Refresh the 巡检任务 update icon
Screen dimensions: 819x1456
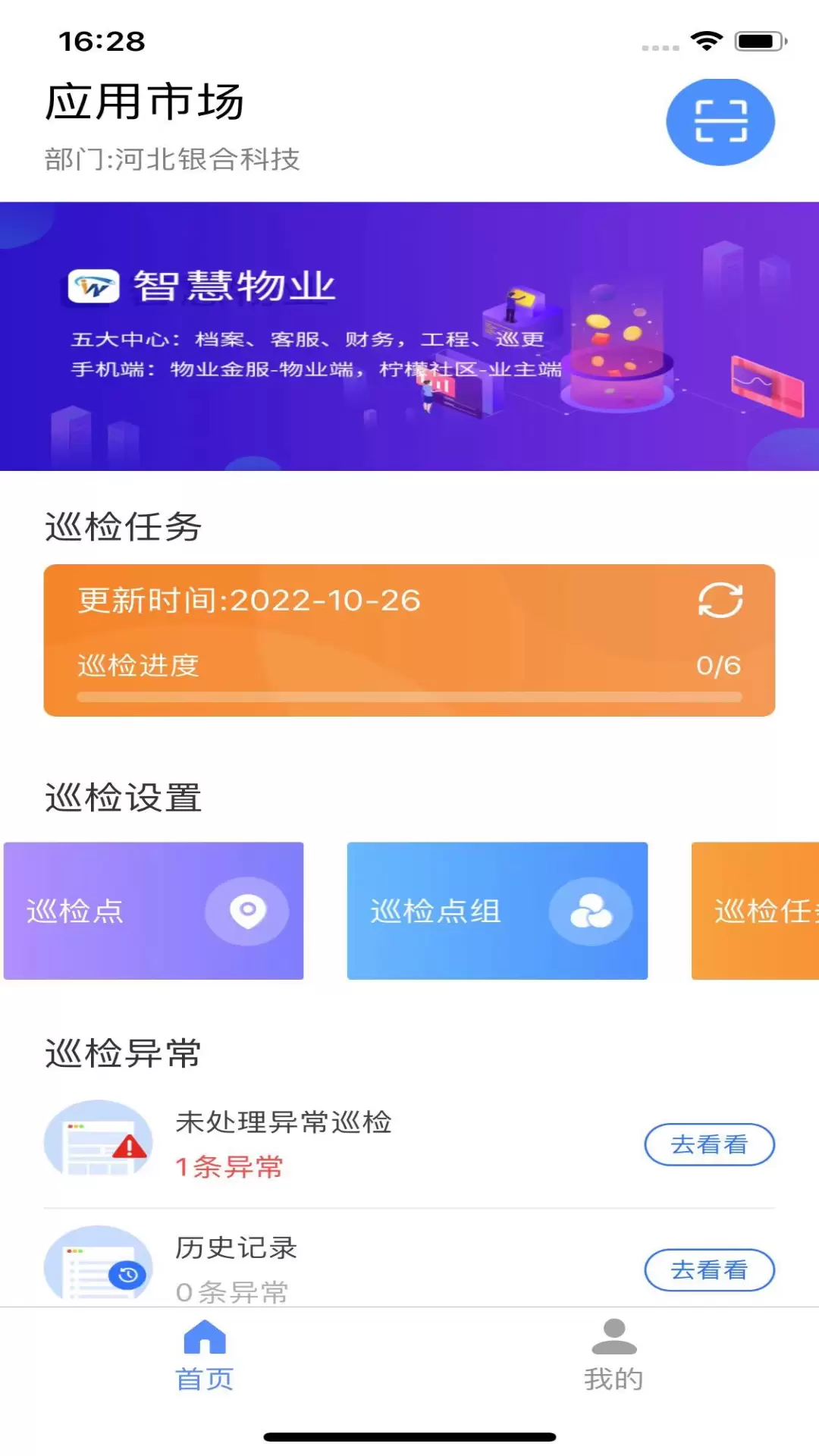pyautogui.click(x=720, y=601)
